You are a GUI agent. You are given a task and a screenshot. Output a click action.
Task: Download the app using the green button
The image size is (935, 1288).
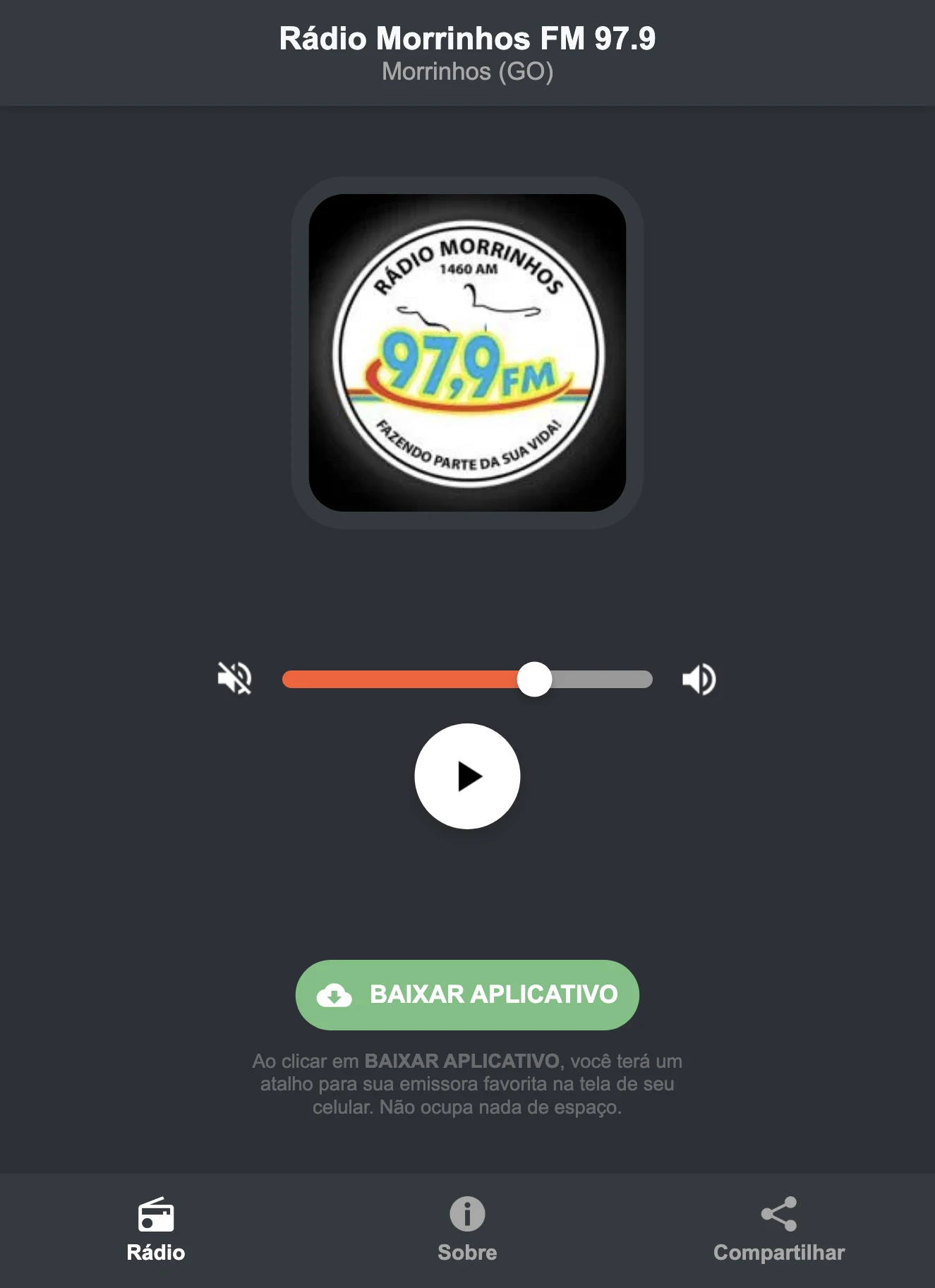pos(467,995)
